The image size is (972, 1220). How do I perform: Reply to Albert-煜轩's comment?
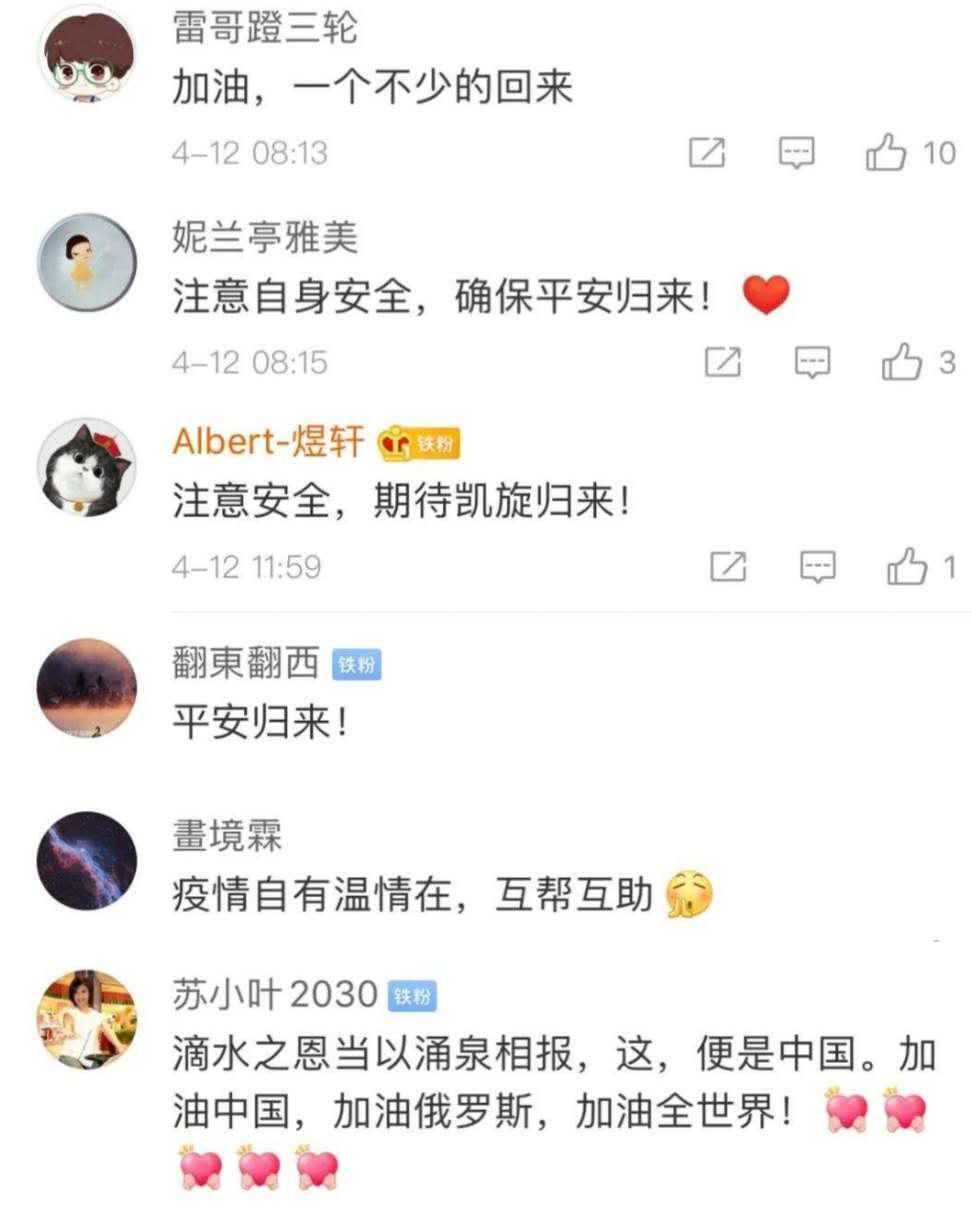click(x=818, y=567)
